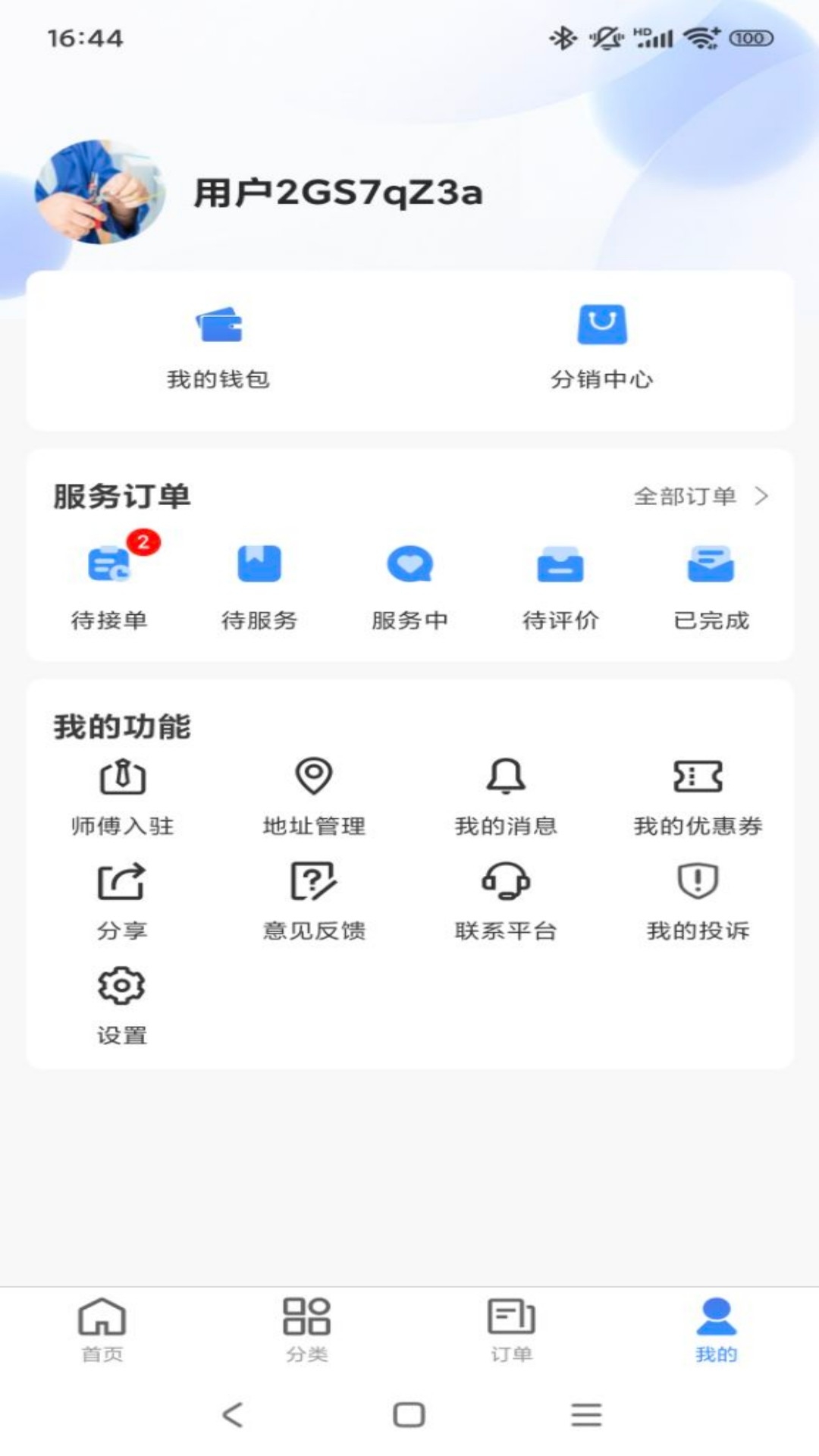Open 地址管理 address management
Screen dimensions: 819x1456
(314, 796)
